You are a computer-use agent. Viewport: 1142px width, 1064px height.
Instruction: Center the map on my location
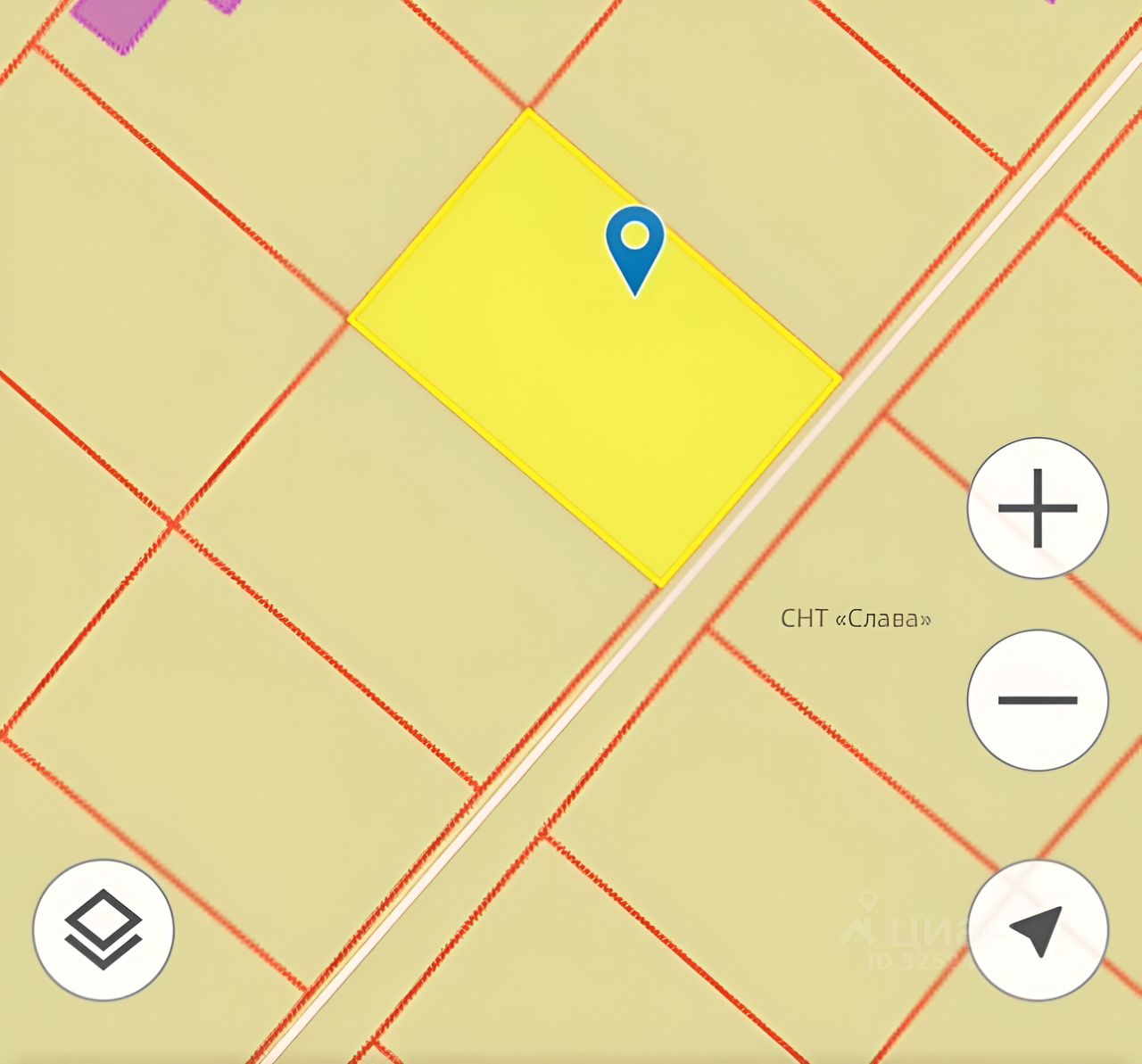[1038, 929]
